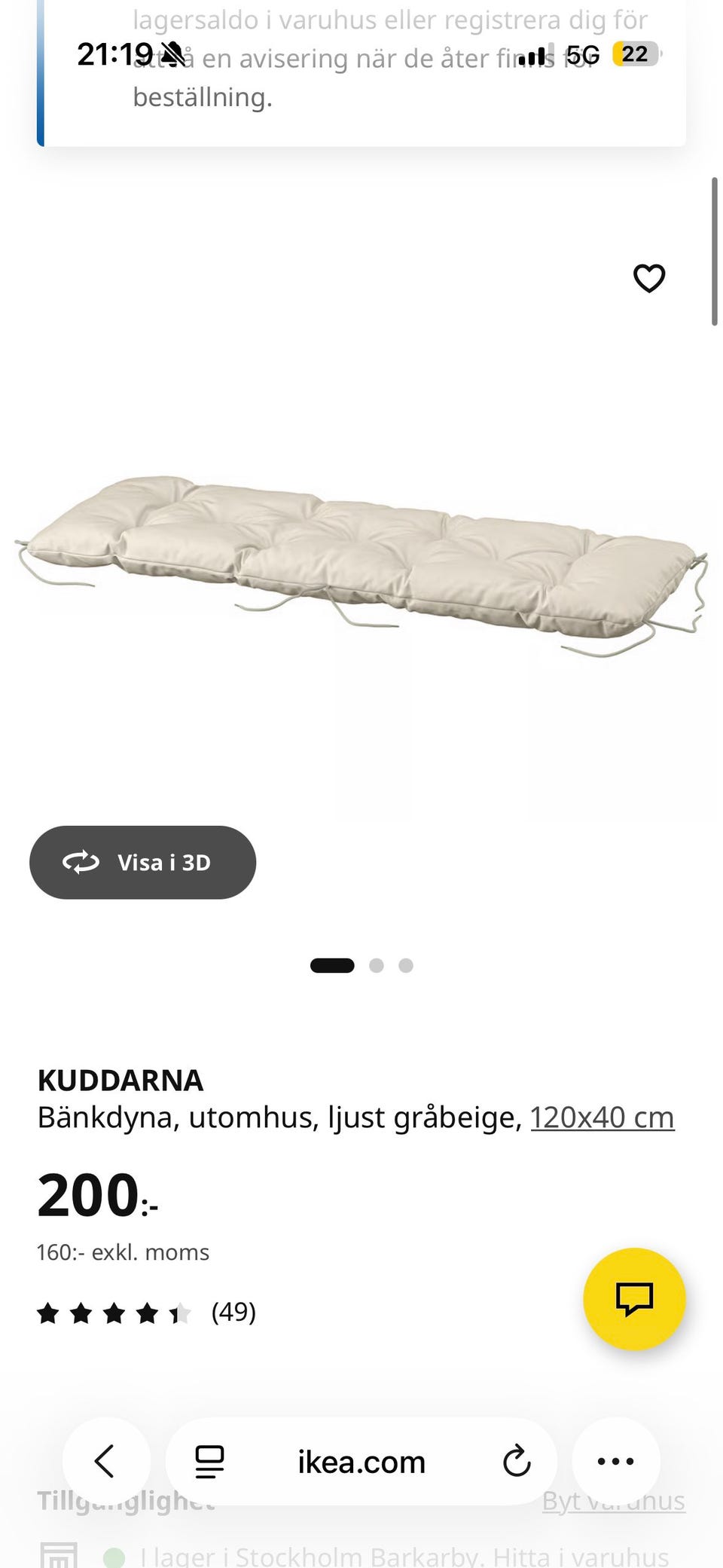The image size is (723, 1568).
Task: Tap the ikea.com address field
Action: 361,1462
